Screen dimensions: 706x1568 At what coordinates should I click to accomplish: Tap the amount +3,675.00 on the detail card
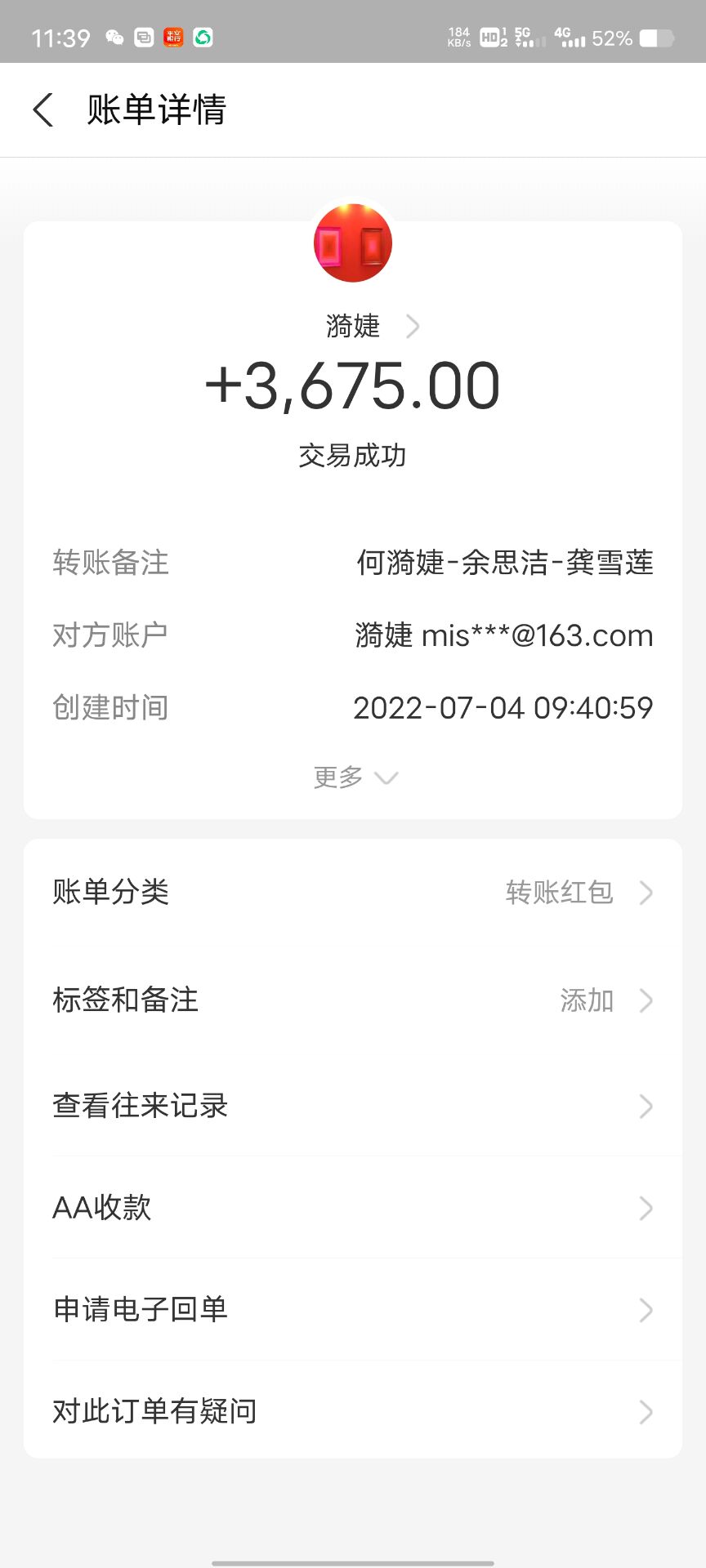coord(352,385)
